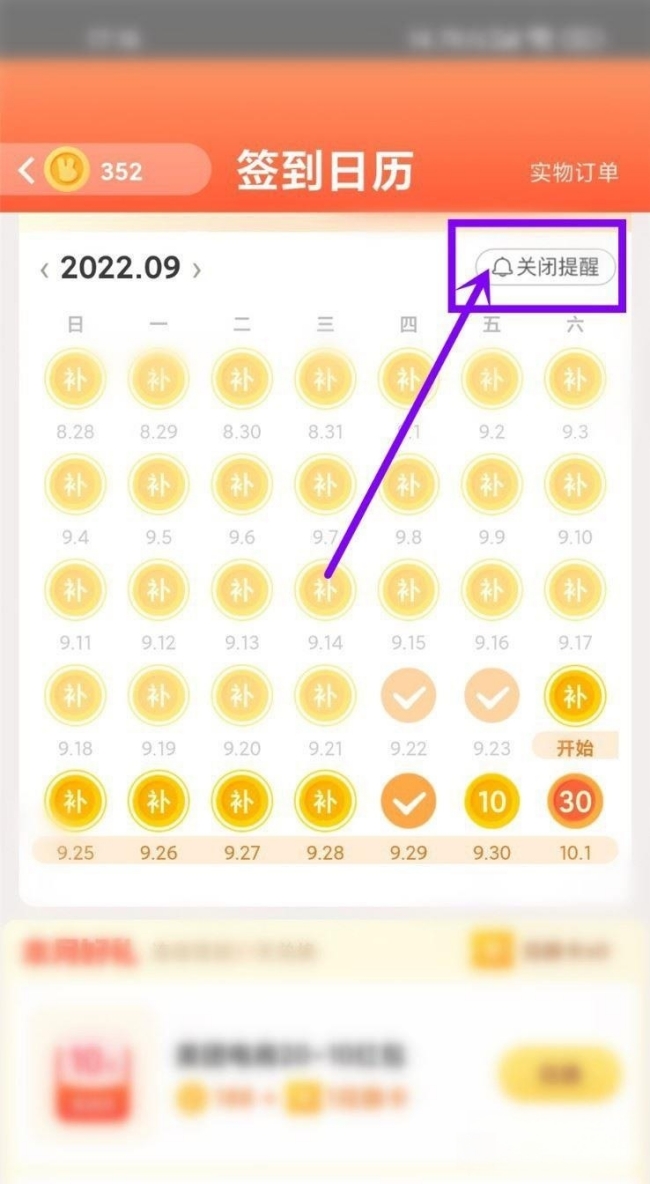Tap the yellow button on the gift card
Screen dimensions: 650x1184
(559, 1075)
